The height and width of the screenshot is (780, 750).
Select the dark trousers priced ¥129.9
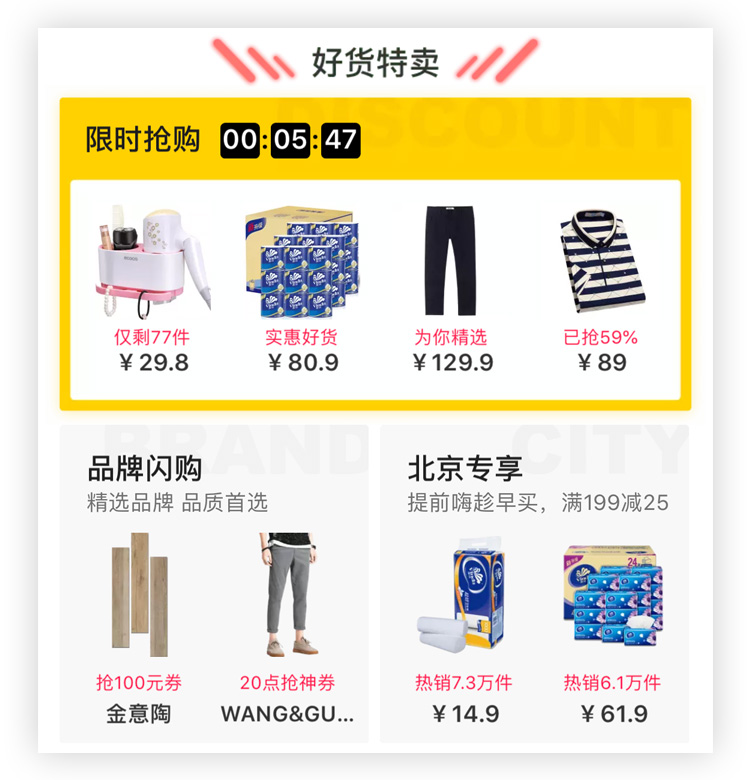pyautogui.click(x=452, y=260)
